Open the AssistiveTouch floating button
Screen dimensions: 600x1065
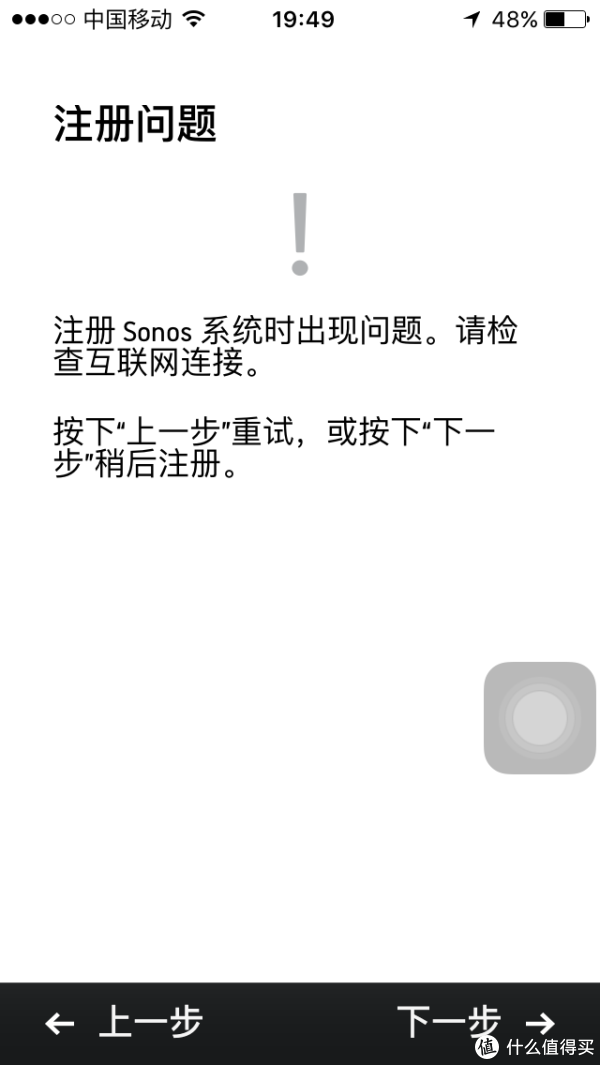(540, 717)
